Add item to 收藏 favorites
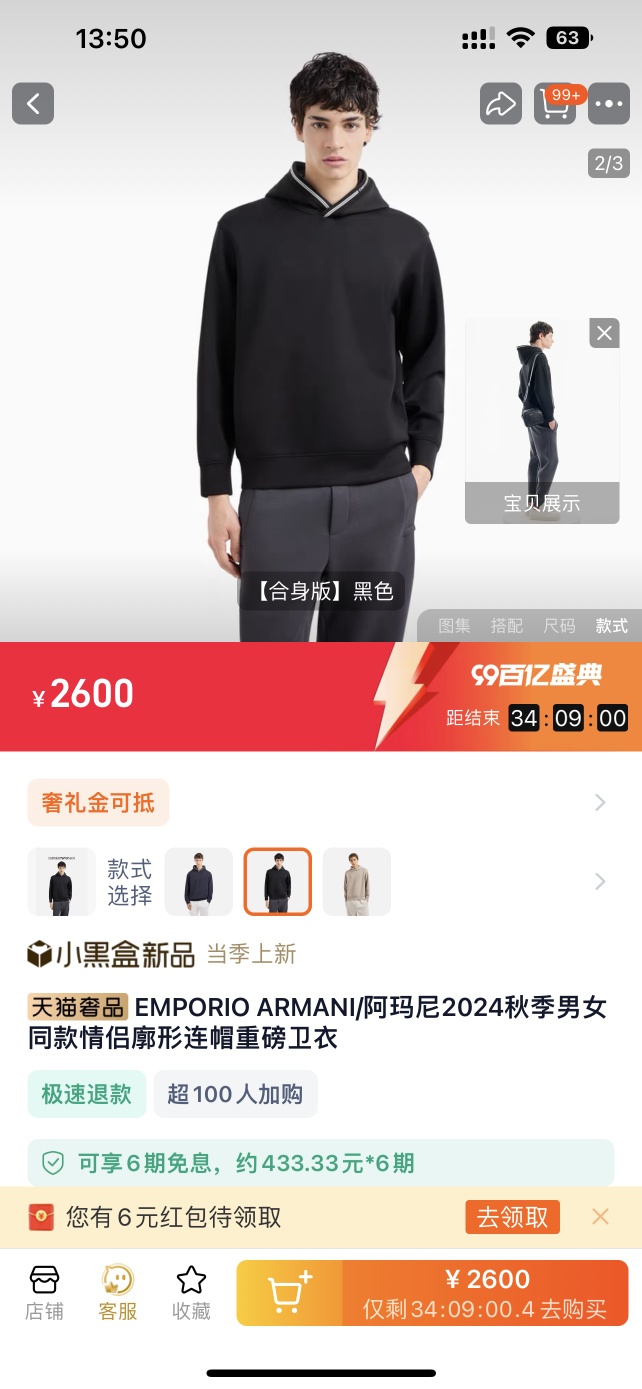The width and height of the screenshot is (642, 1389). 191,1292
